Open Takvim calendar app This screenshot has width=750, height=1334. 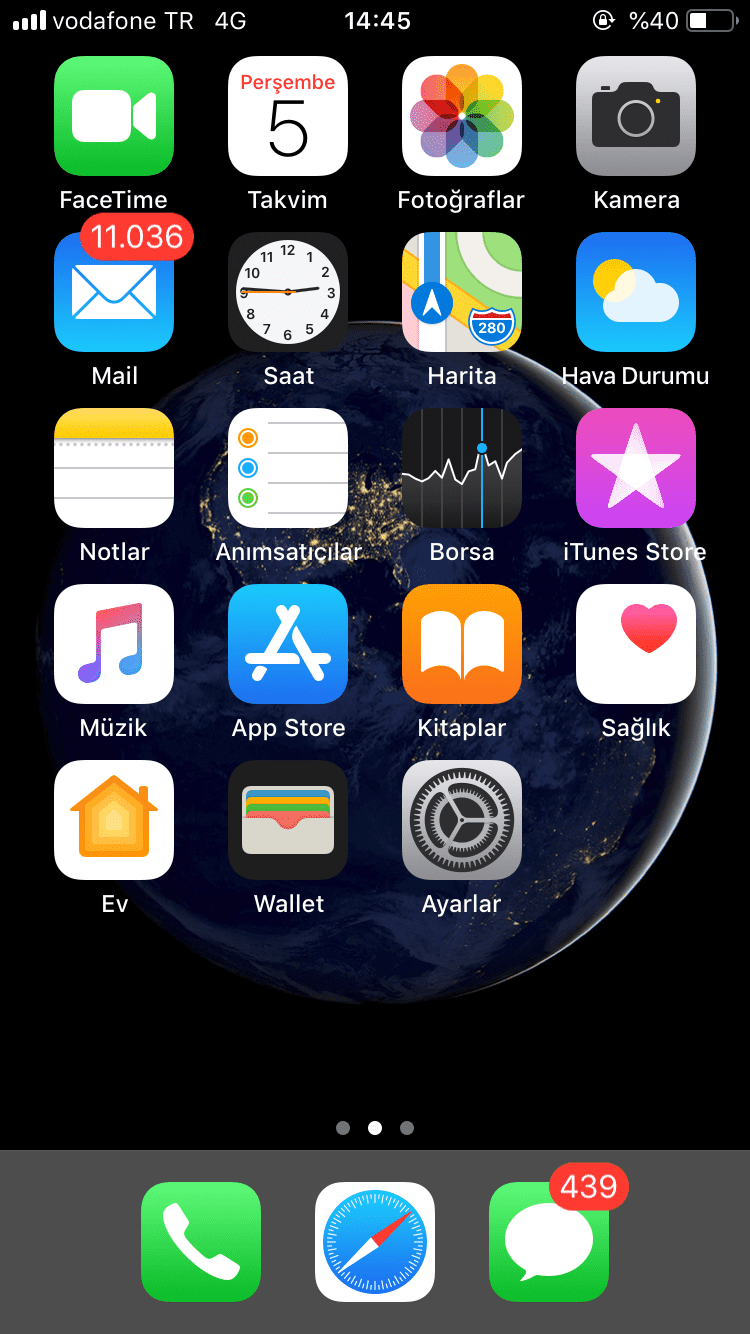[x=288, y=116]
